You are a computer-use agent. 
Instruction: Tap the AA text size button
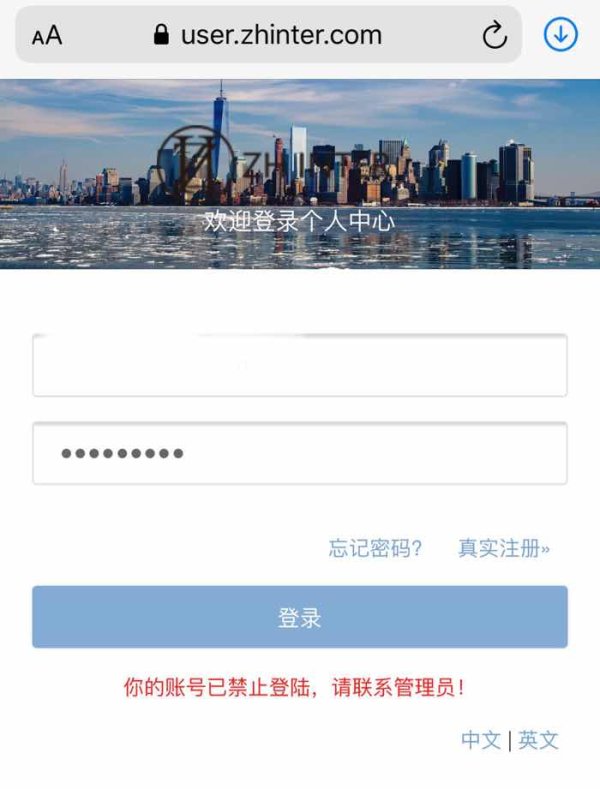point(47,35)
